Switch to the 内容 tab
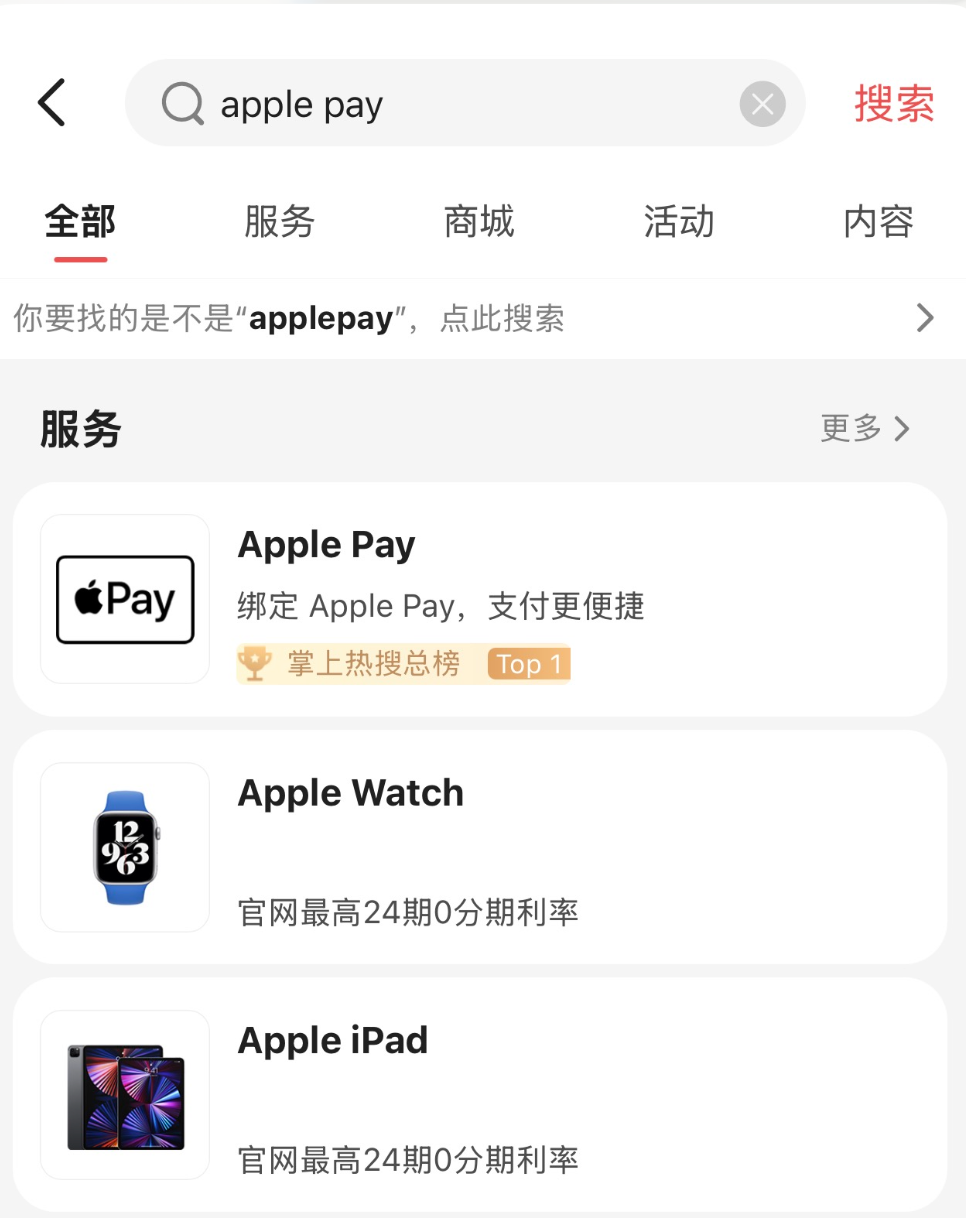The image size is (966, 1218). point(878,222)
